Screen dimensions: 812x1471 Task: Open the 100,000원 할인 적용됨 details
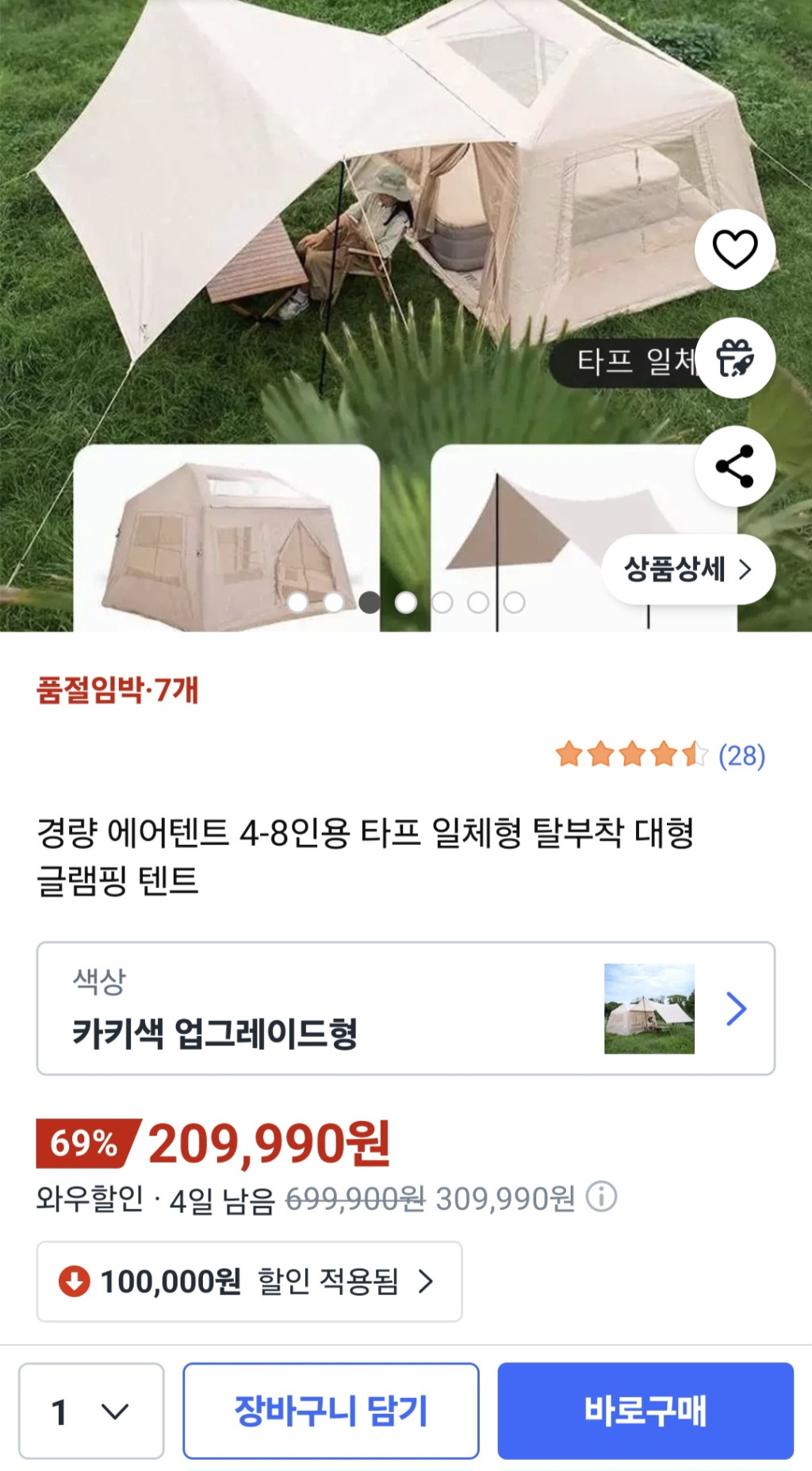(249, 1281)
